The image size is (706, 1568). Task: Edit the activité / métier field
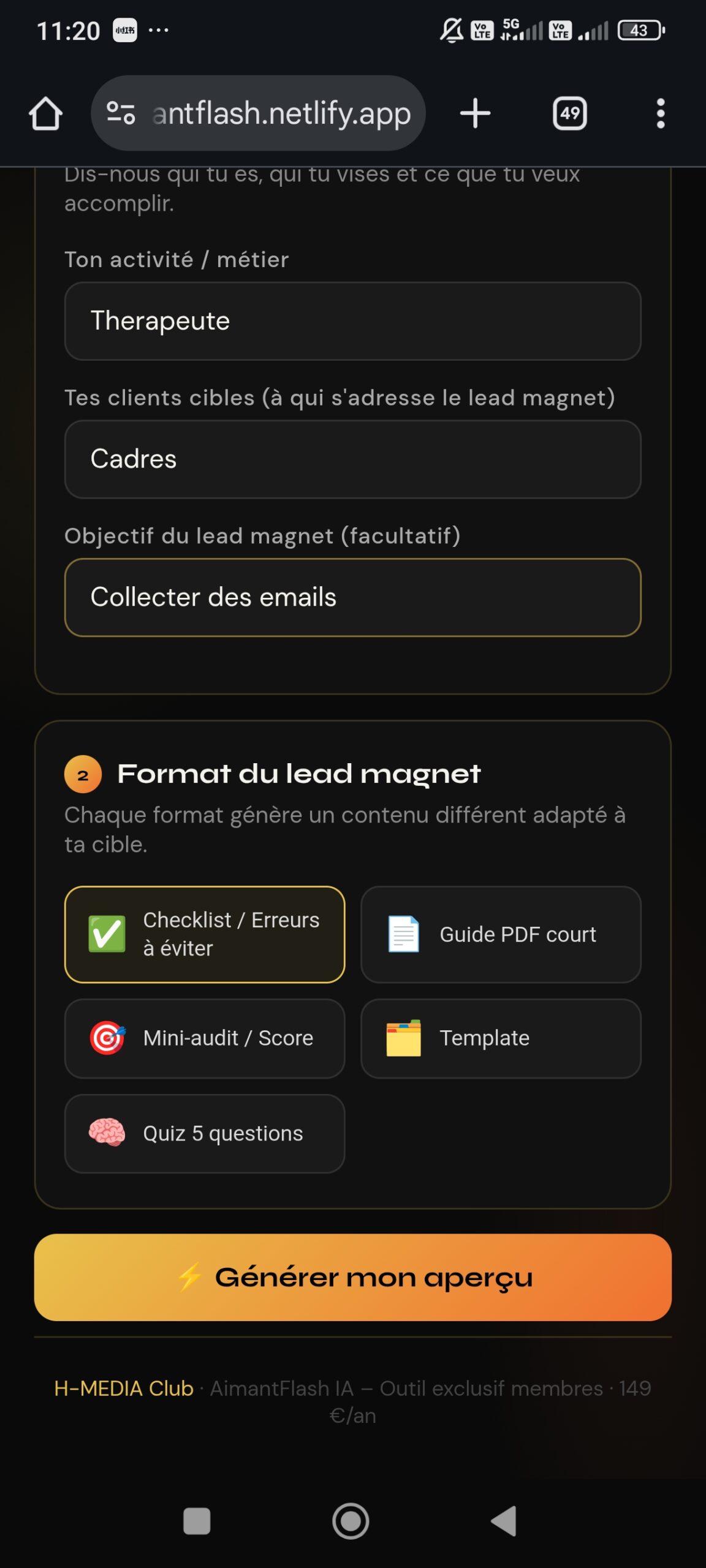tap(352, 321)
